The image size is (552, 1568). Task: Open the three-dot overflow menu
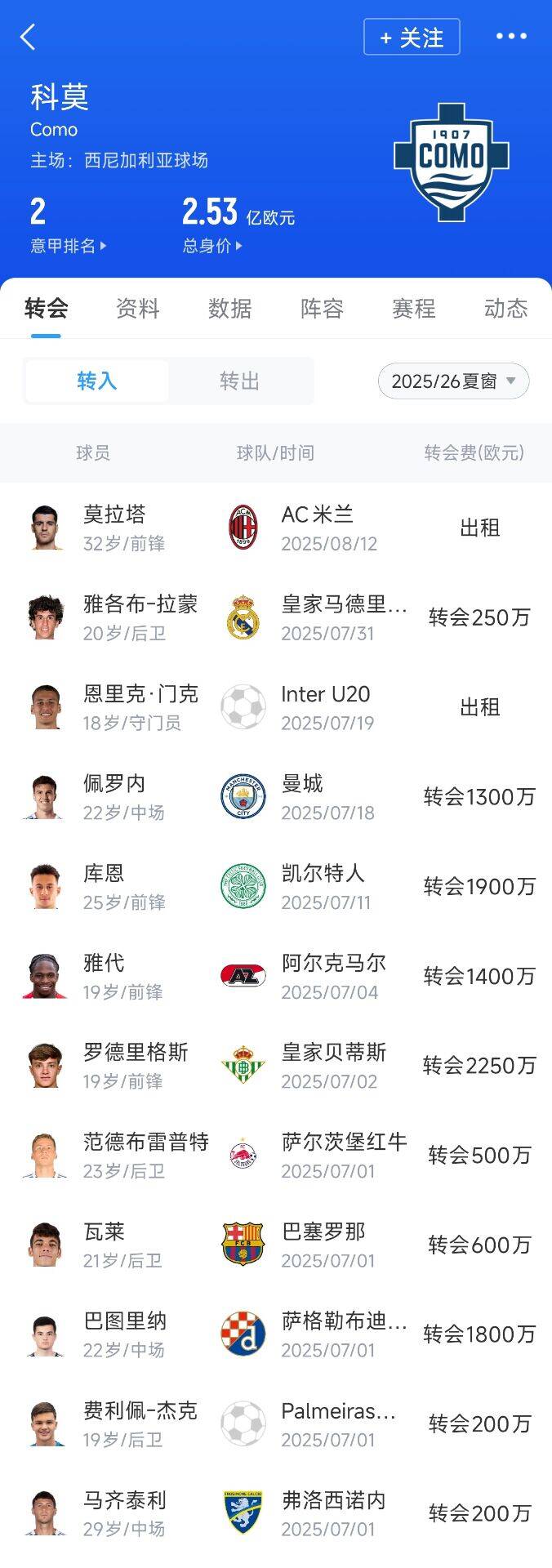click(x=511, y=37)
